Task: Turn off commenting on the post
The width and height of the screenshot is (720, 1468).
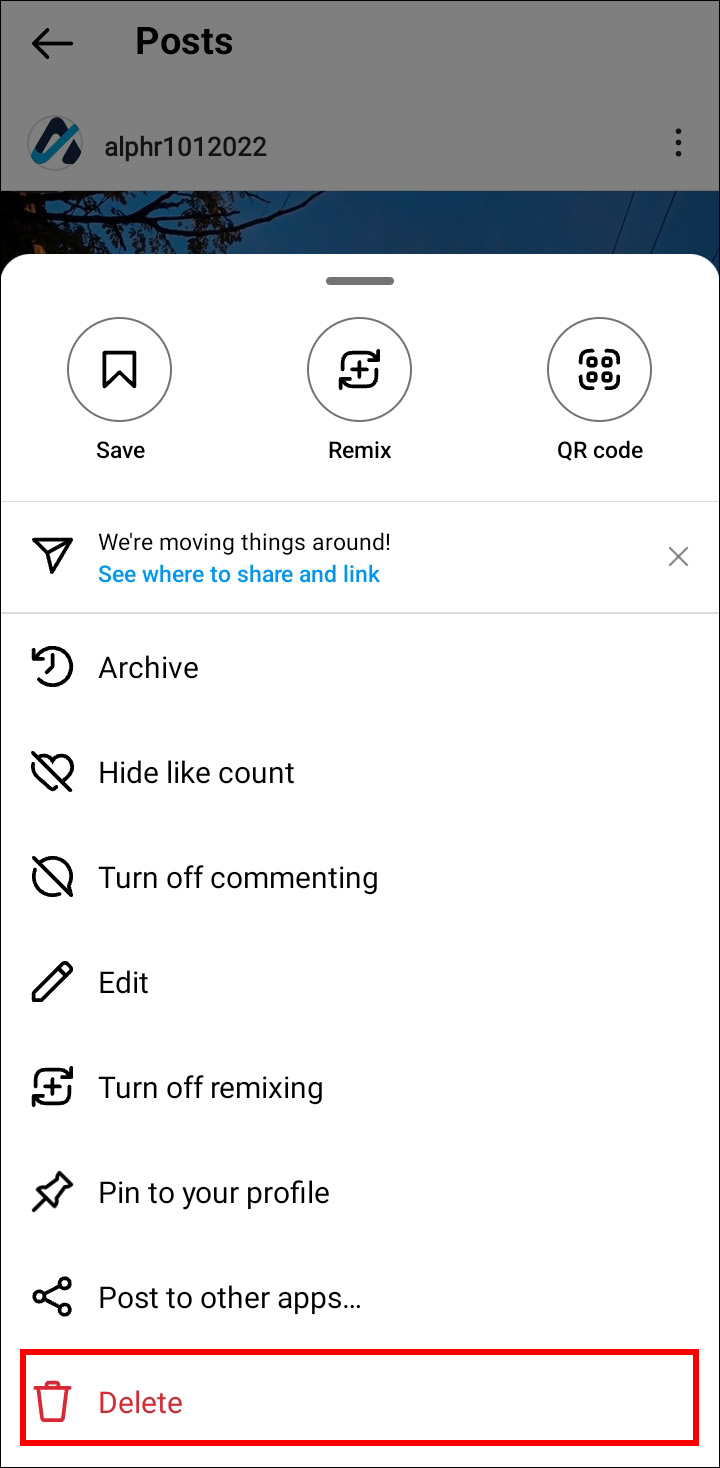Action: [238, 878]
